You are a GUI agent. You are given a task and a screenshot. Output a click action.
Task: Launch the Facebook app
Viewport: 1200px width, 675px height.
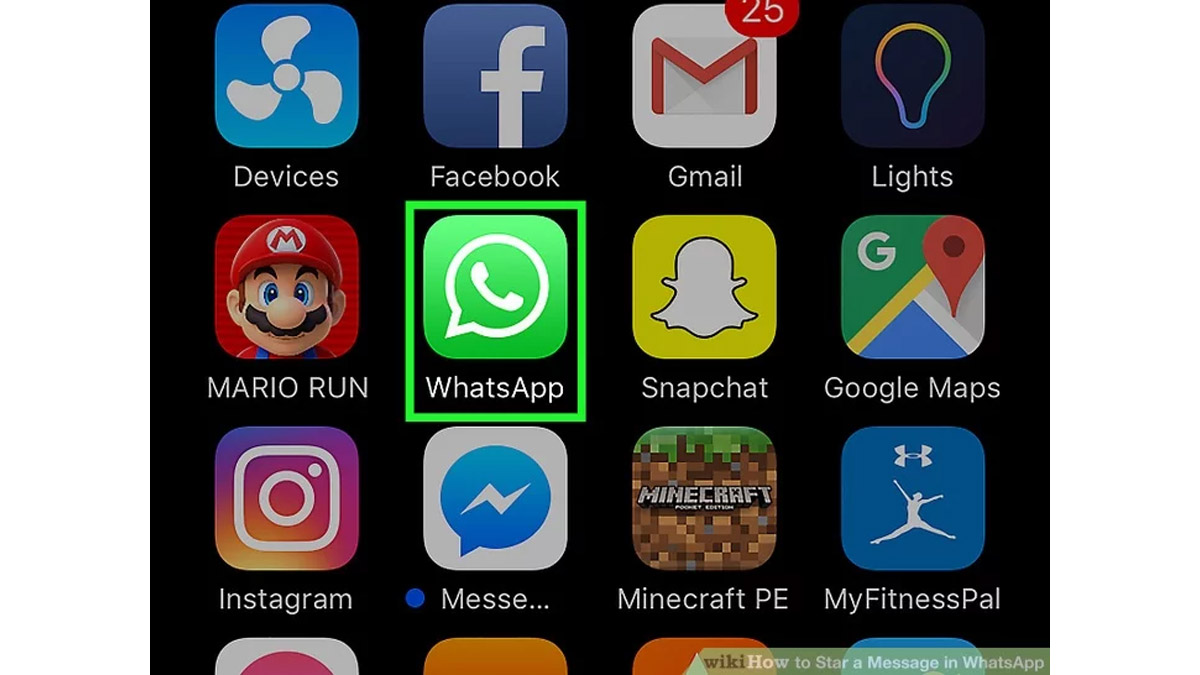tap(495, 78)
